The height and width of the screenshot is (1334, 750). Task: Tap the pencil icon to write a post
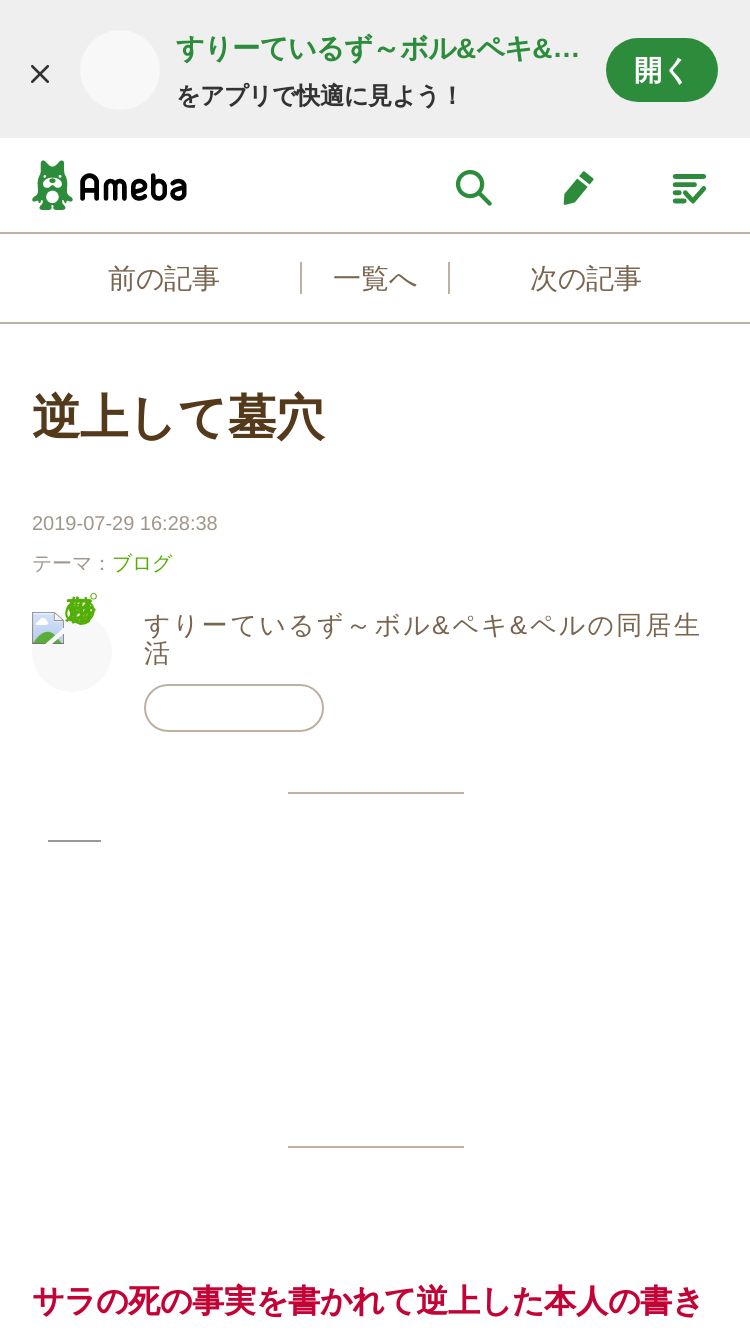(x=579, y=187)
